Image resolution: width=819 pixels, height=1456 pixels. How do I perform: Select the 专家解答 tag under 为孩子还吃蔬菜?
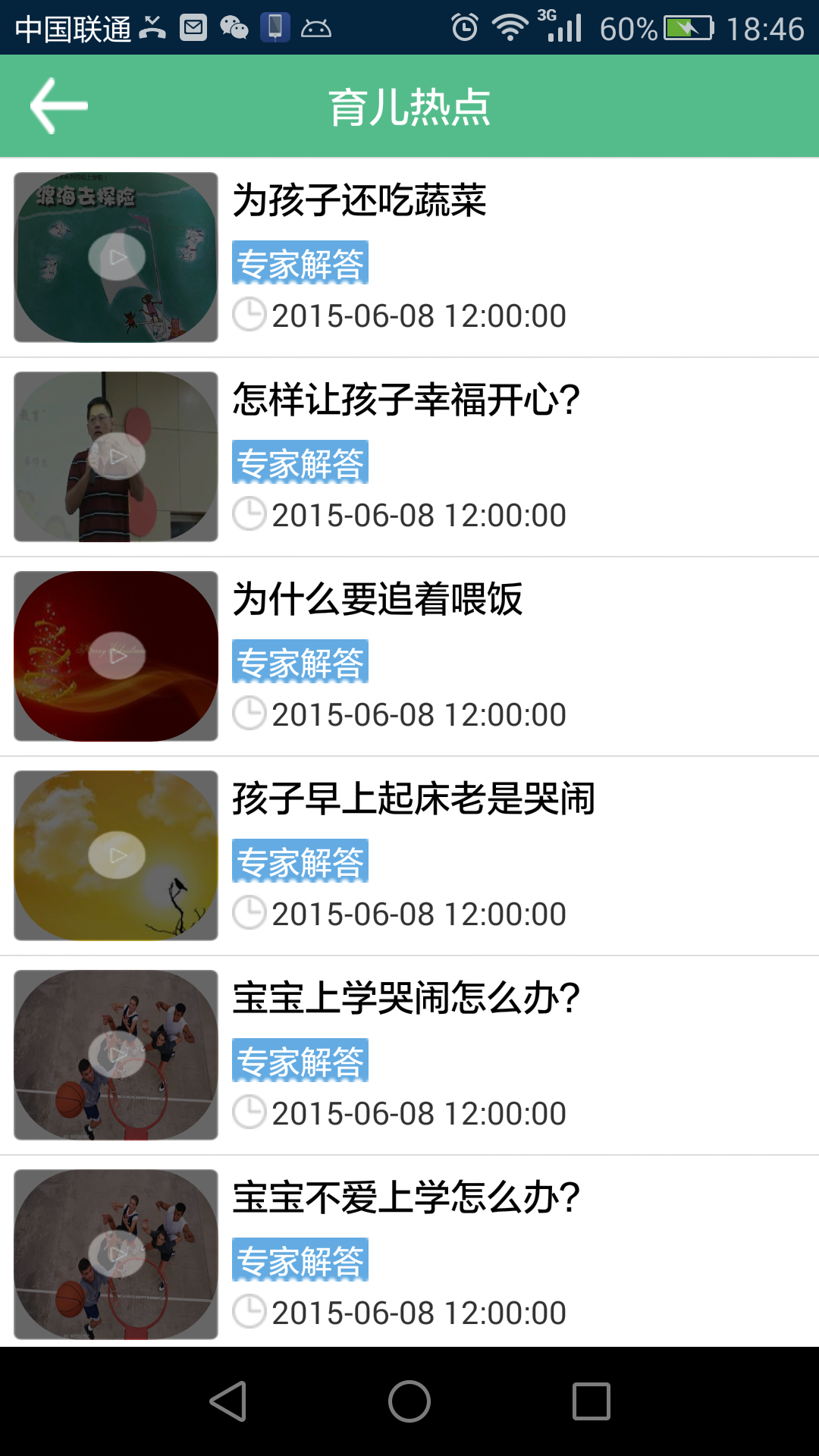point(300,264)
